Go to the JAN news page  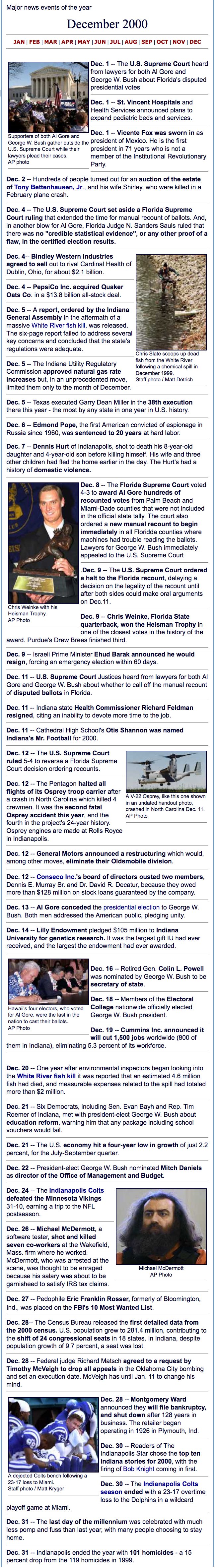[x=20, y=42]
